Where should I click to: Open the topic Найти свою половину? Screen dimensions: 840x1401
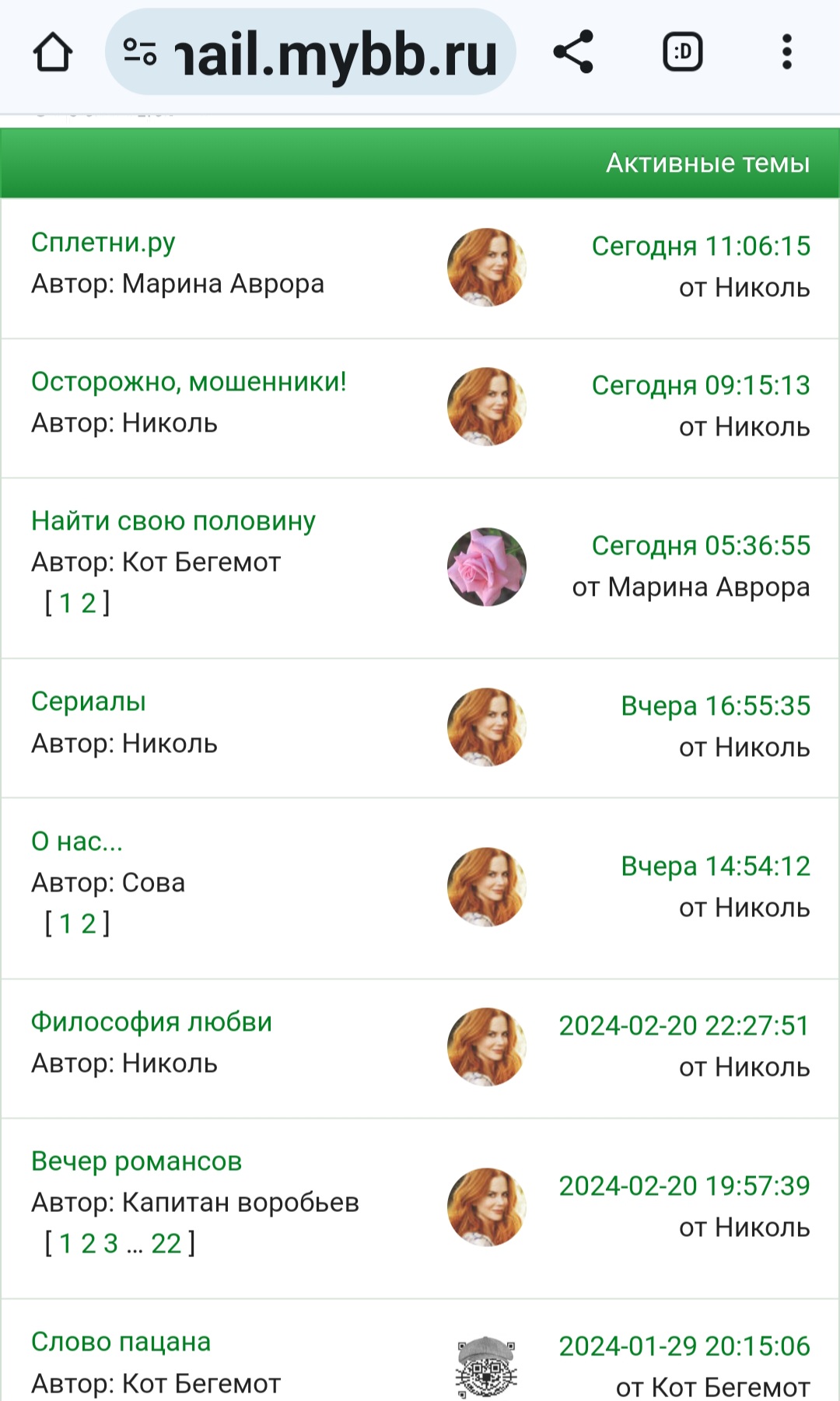[x=173, y=521]
